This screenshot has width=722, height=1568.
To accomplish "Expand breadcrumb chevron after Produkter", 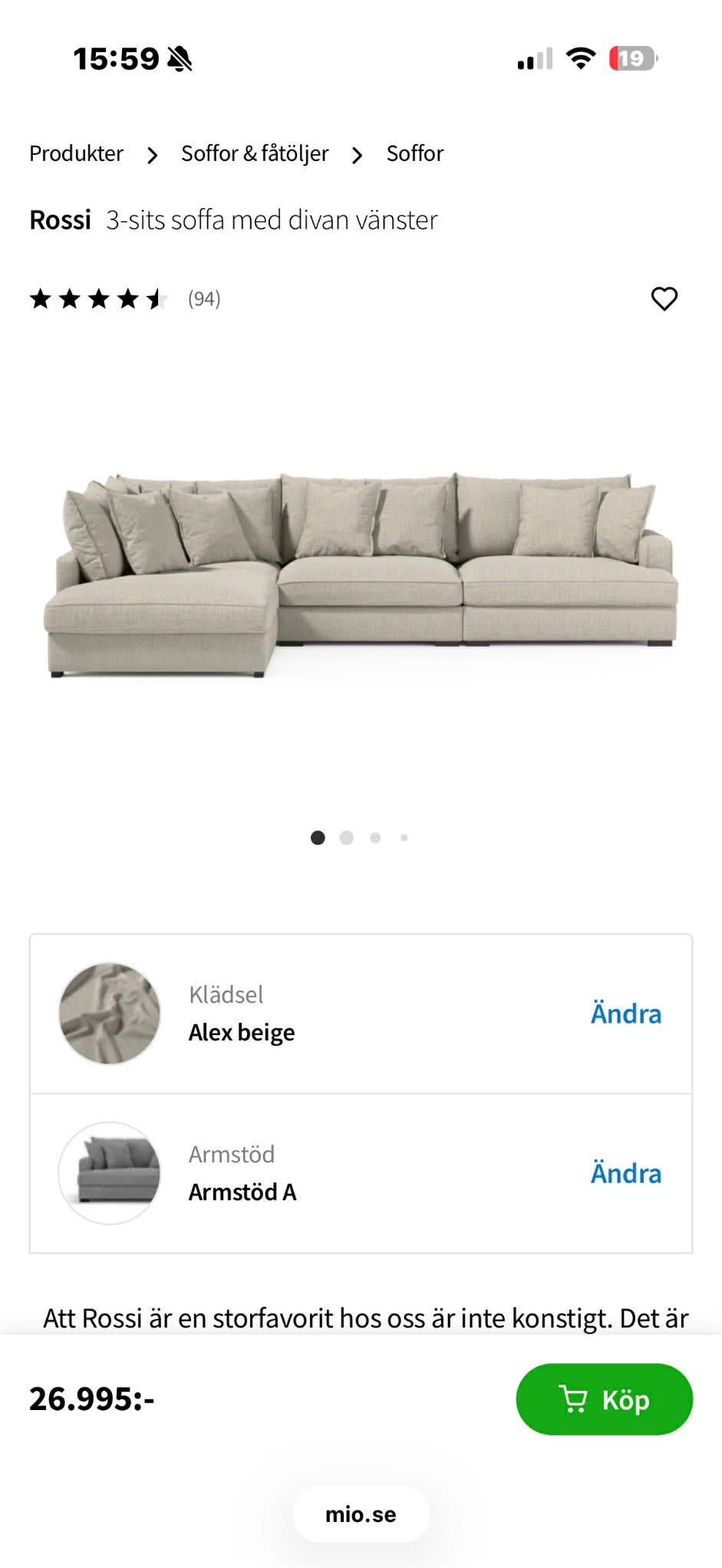I will click(x=152, y=153).
